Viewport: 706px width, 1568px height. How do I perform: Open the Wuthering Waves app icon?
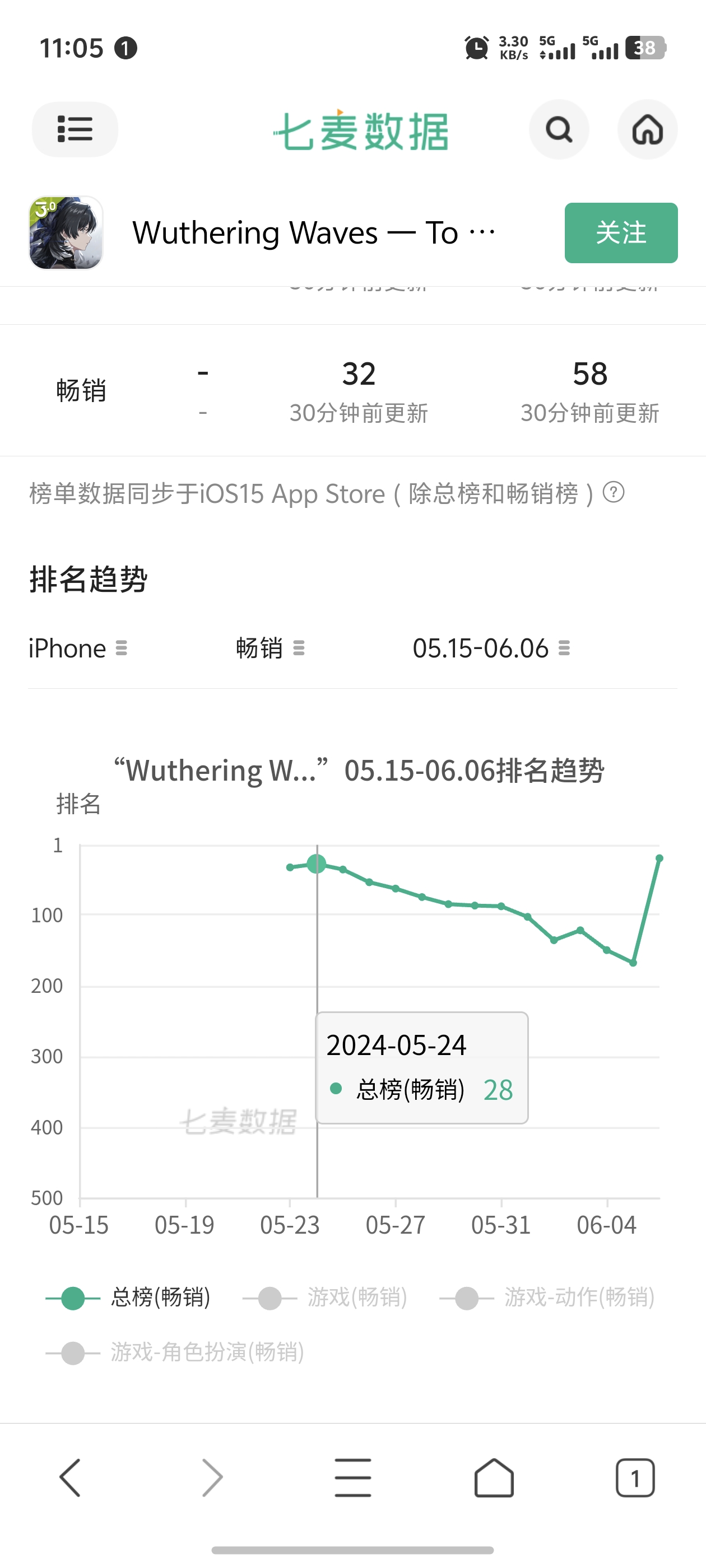coord(66,232)
